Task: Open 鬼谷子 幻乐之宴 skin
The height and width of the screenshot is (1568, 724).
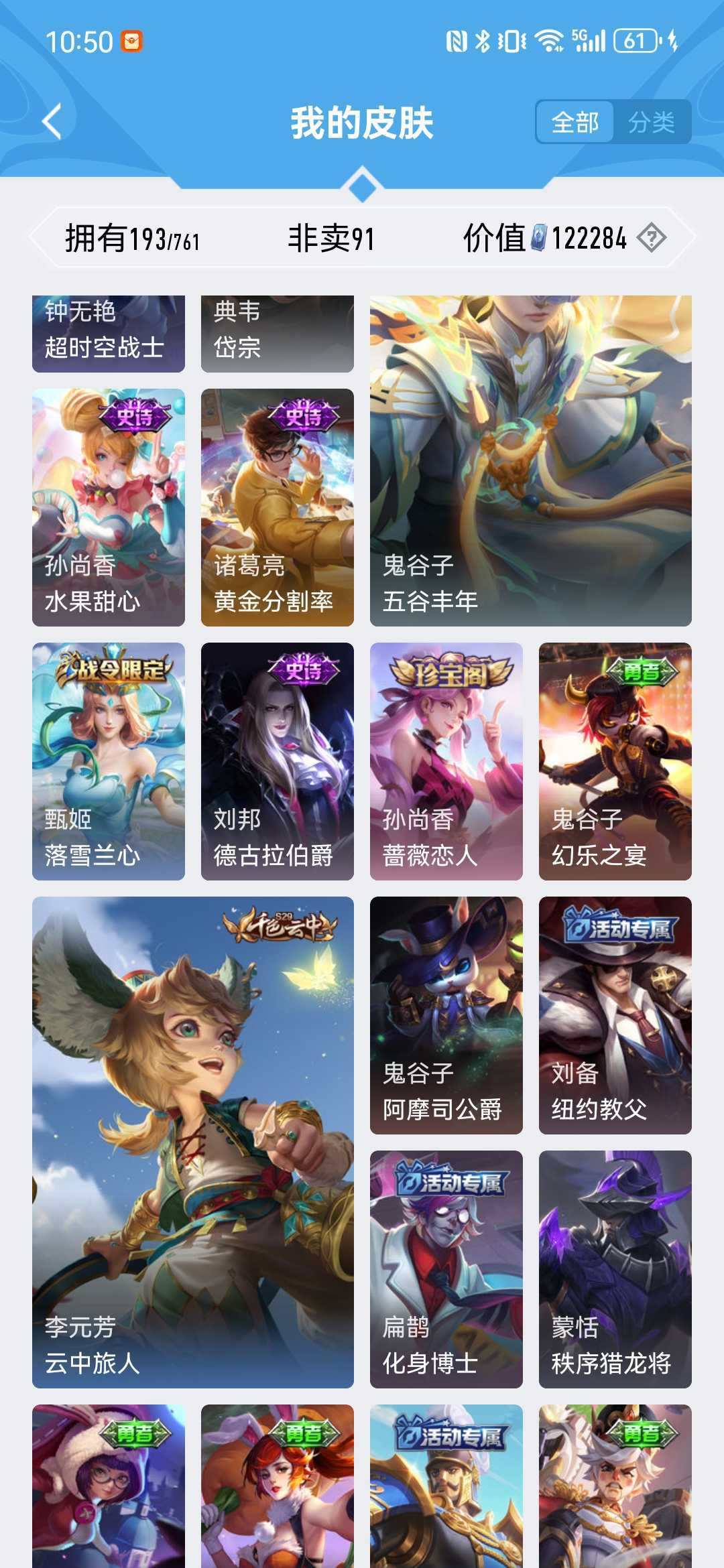Action: click(x=615, y=761)
